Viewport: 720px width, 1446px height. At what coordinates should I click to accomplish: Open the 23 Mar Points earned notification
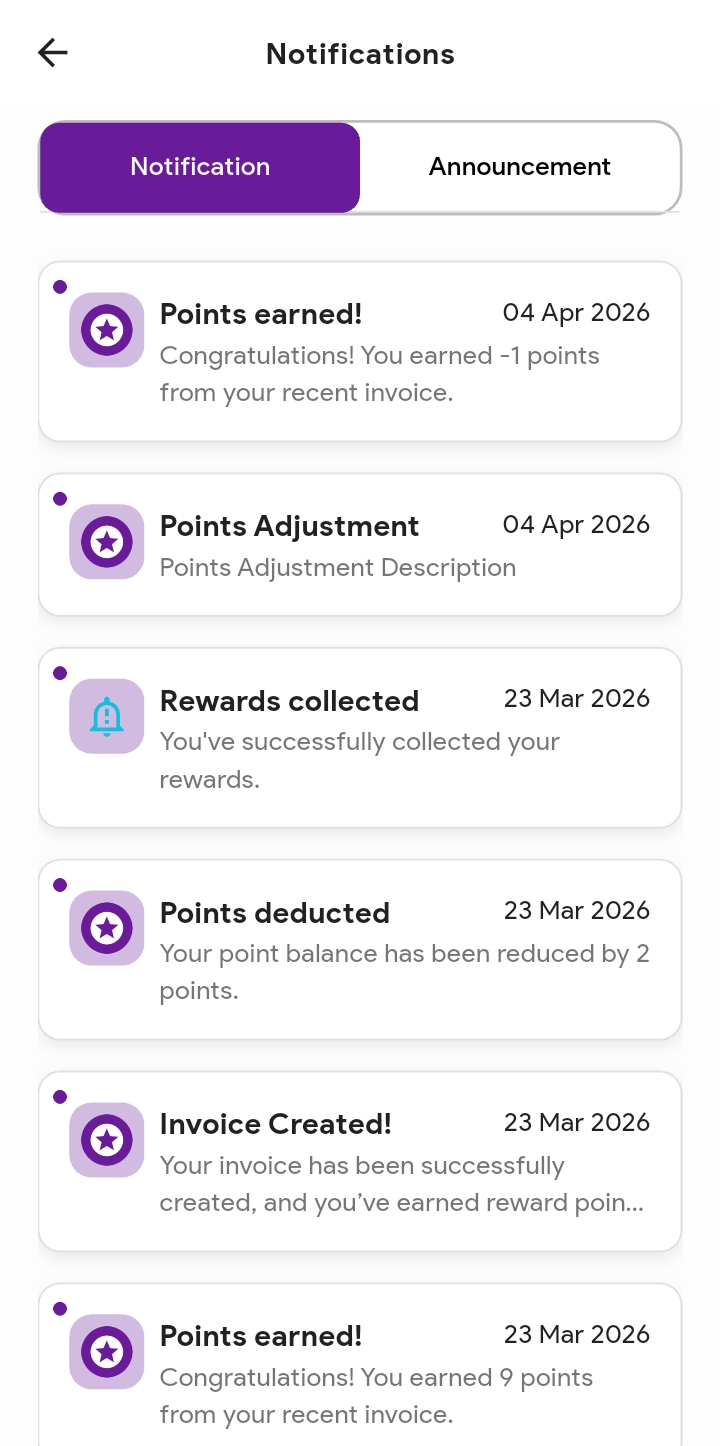pos(360,1372)
